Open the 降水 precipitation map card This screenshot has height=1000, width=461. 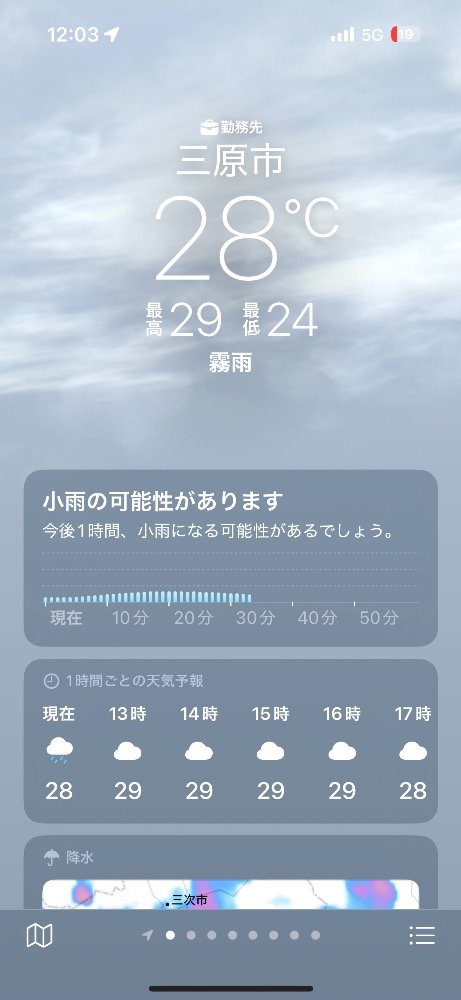coord(231,872)
